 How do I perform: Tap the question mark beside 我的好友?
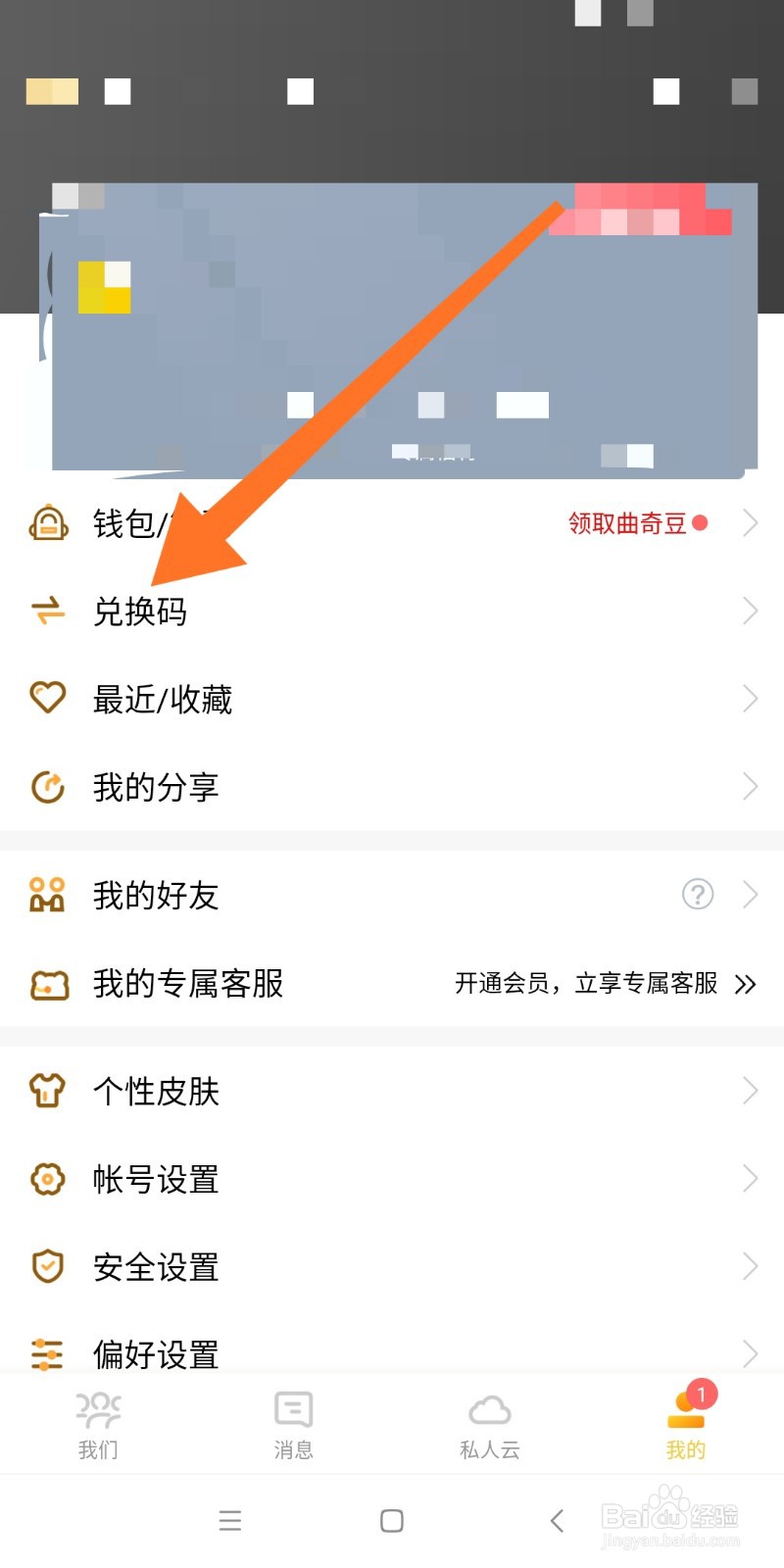tap(698, 895)
